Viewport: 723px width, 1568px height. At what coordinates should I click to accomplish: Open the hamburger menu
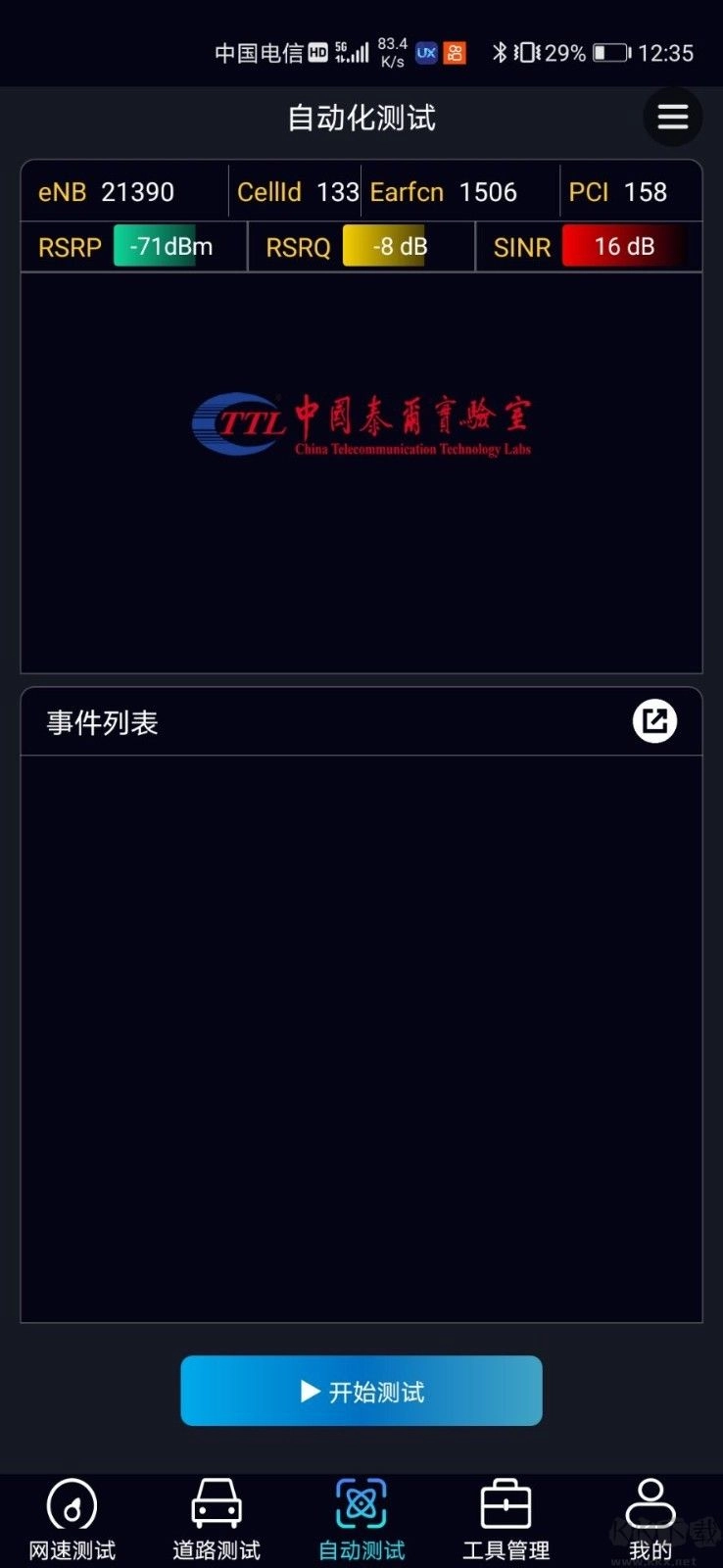click(672, 118)
